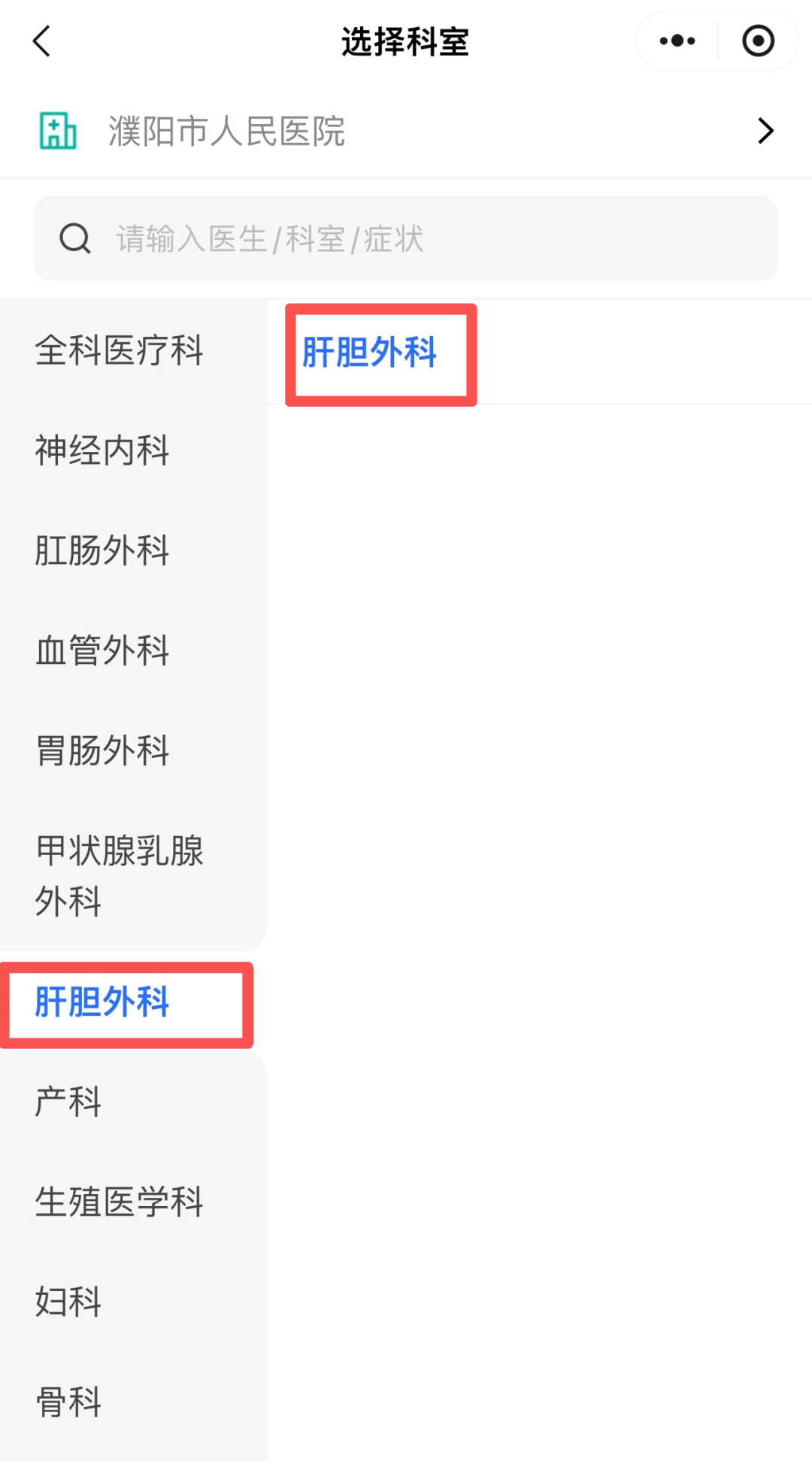Select 全科医疗科 in the department list
The image size is (812, 1461).
(x=120, y=350)
